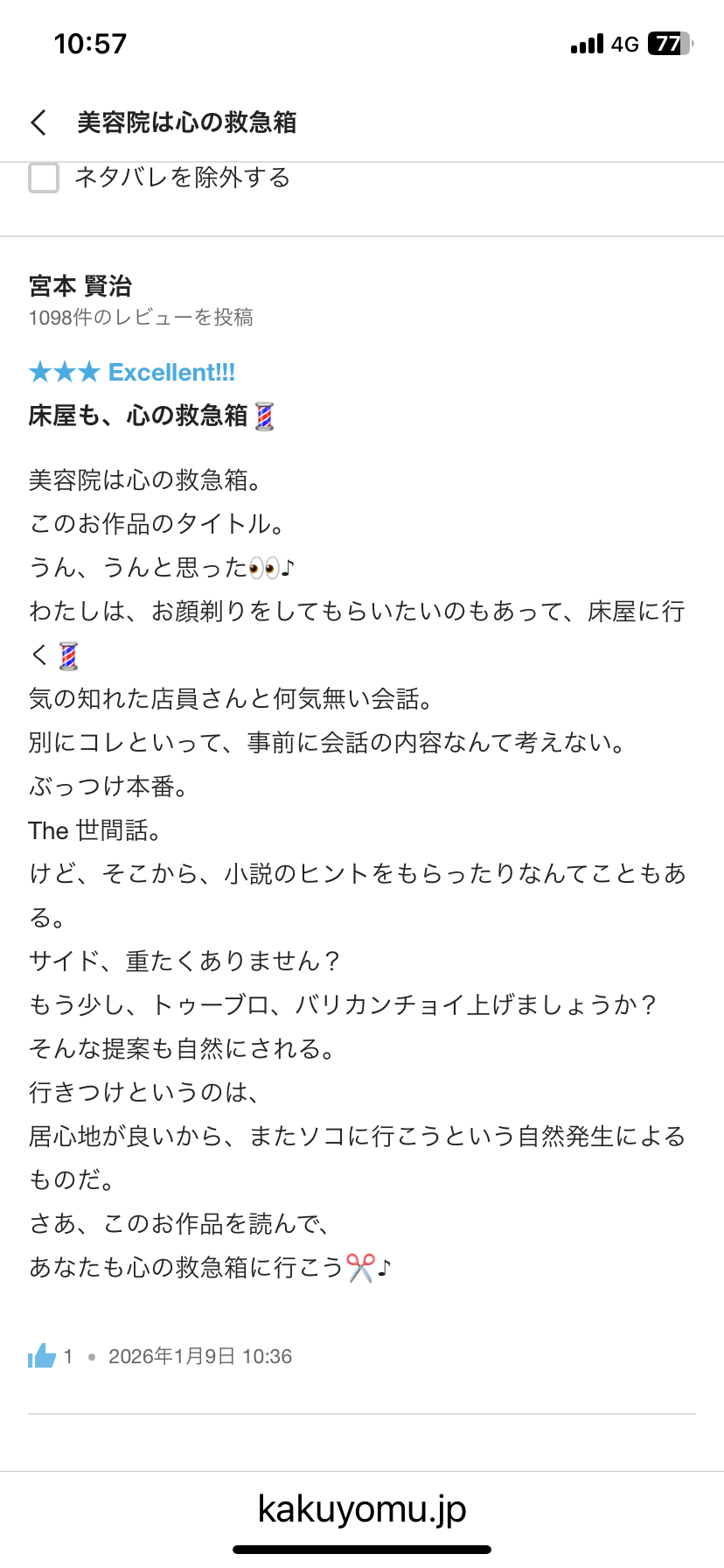The width and height of the screenshot is (724, 1568).
Task: Open reviewer 宮本 賢治's profile
Action: [x=80, y=286]
